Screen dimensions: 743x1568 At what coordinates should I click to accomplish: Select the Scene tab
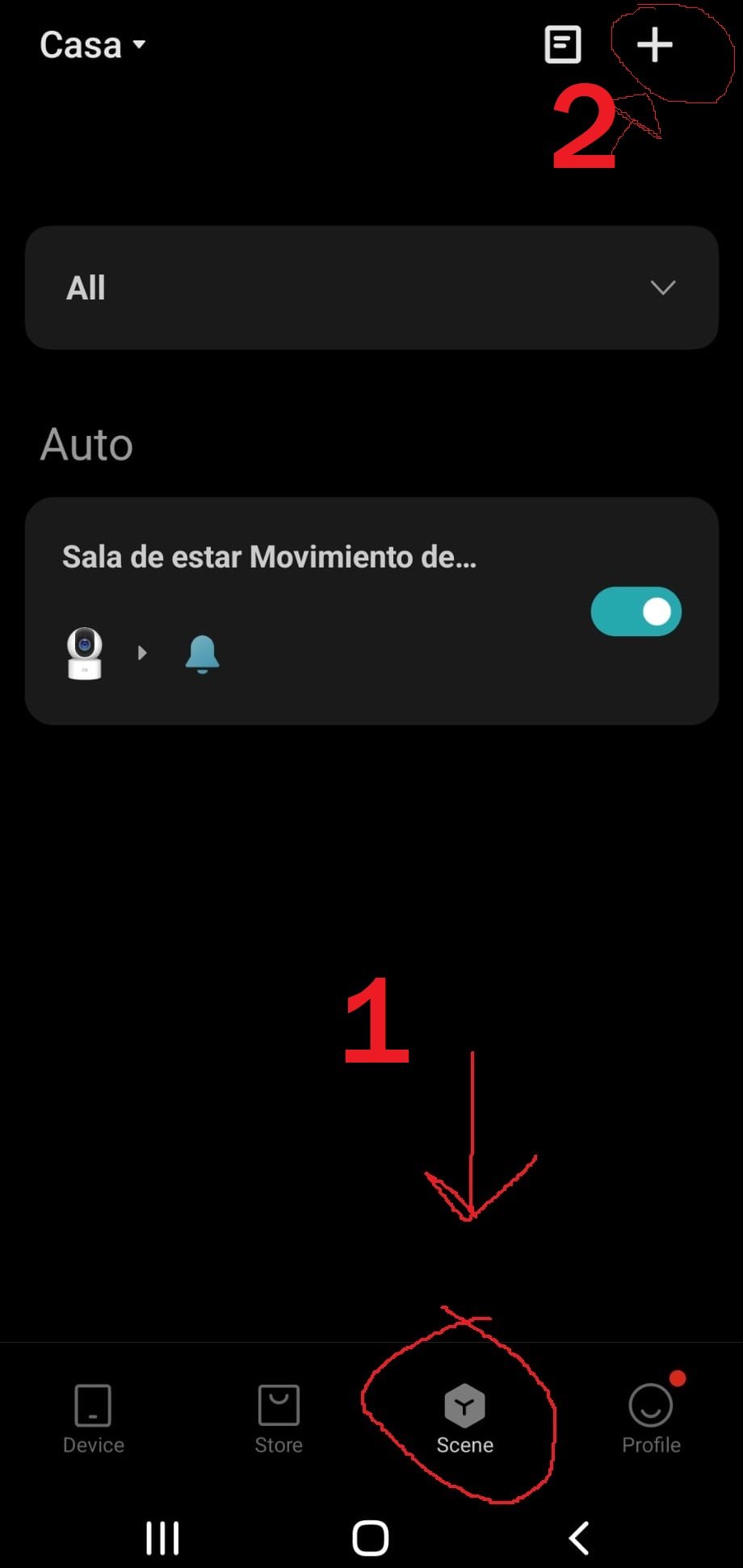click(464, 1419)
